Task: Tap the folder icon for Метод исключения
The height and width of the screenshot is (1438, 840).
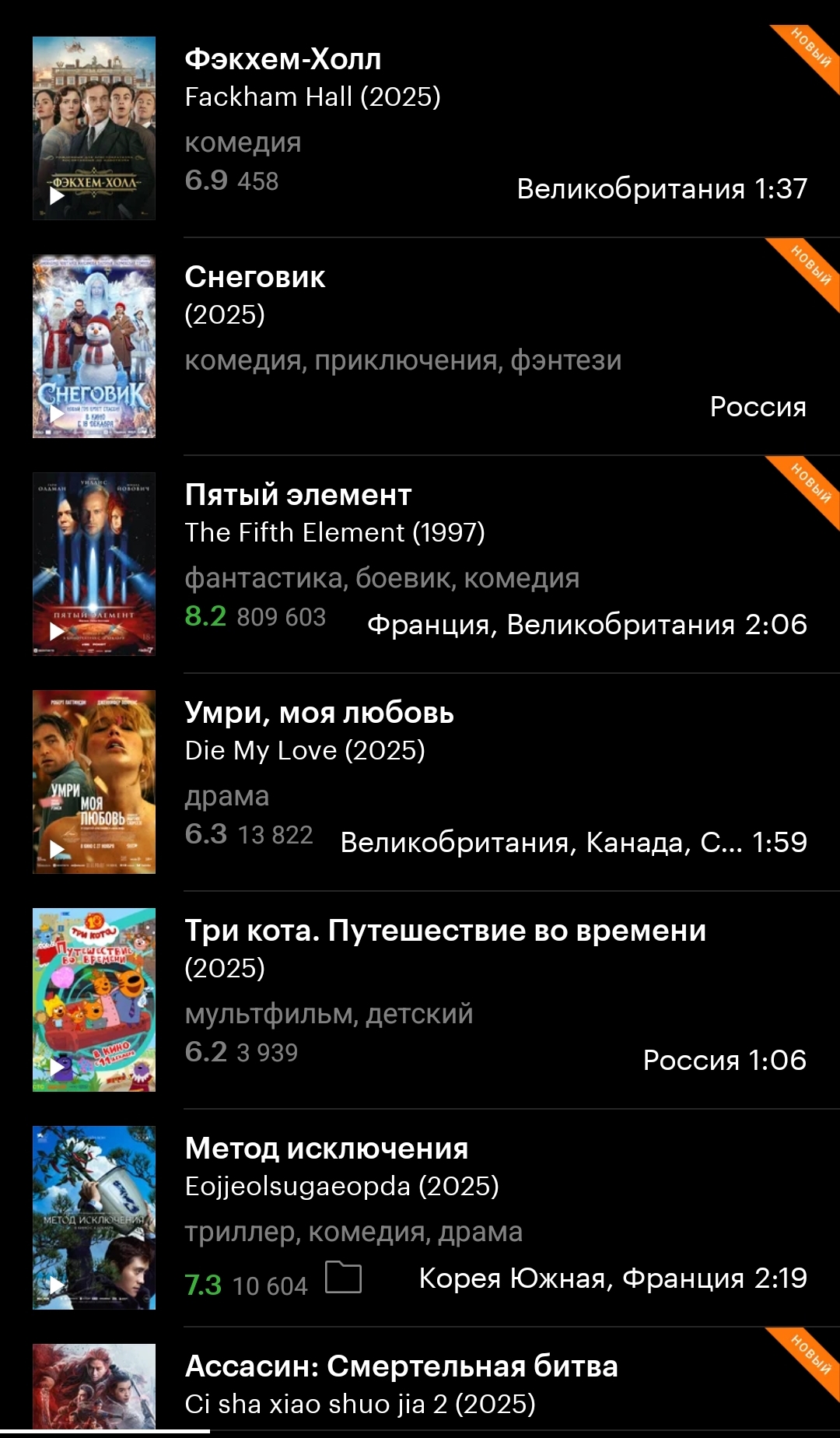Action: (x=343, y=1278)
